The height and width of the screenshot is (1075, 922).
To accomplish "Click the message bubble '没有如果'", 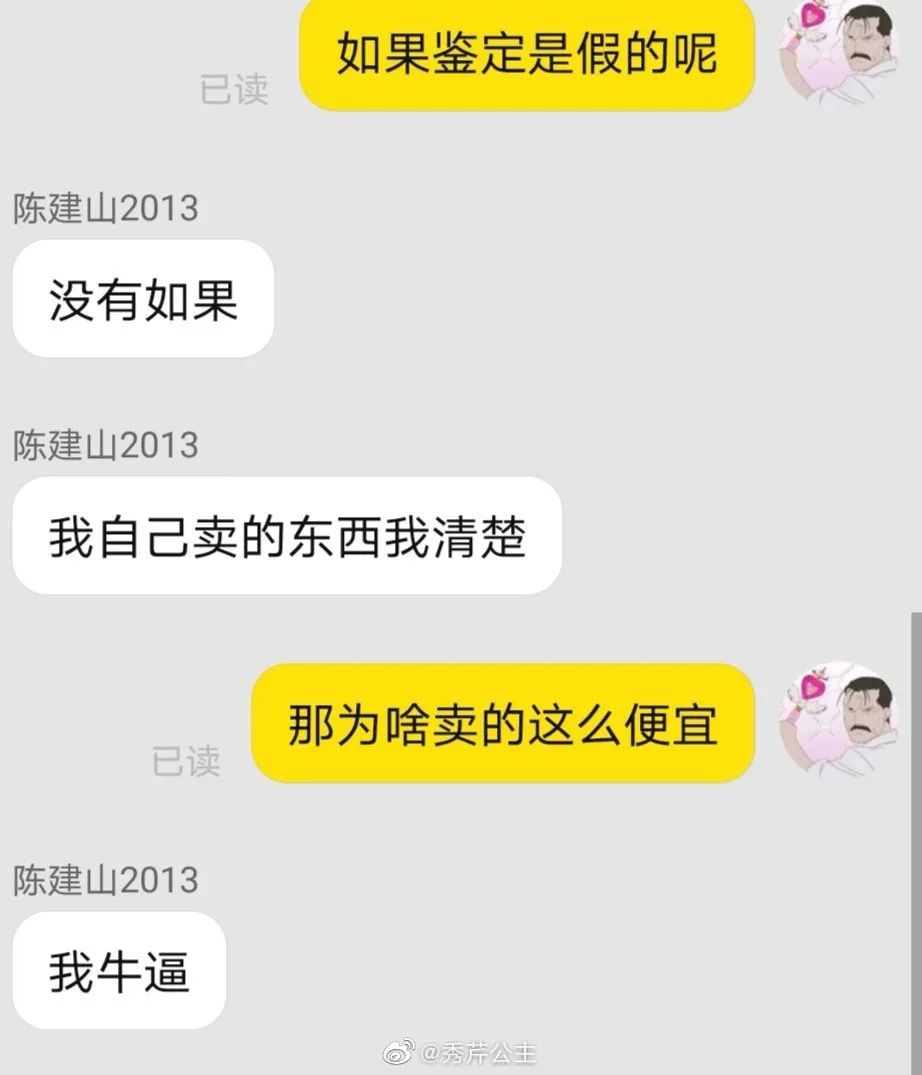I will [x=142, y=300].
